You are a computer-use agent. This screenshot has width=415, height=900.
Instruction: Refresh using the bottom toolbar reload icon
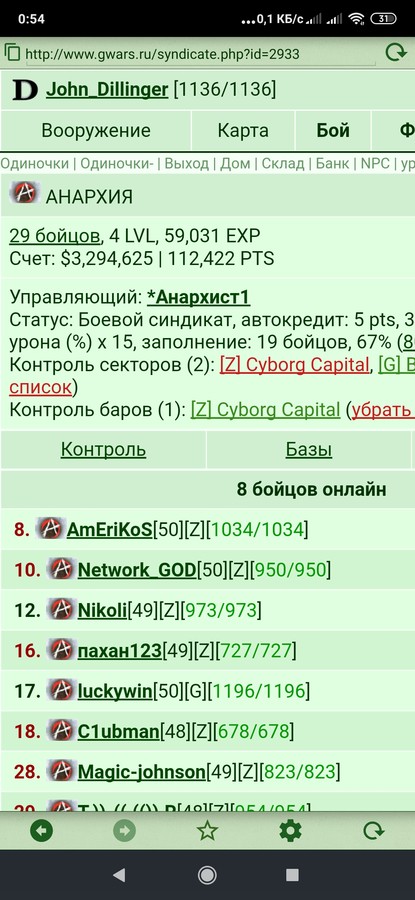pos(374,831)
